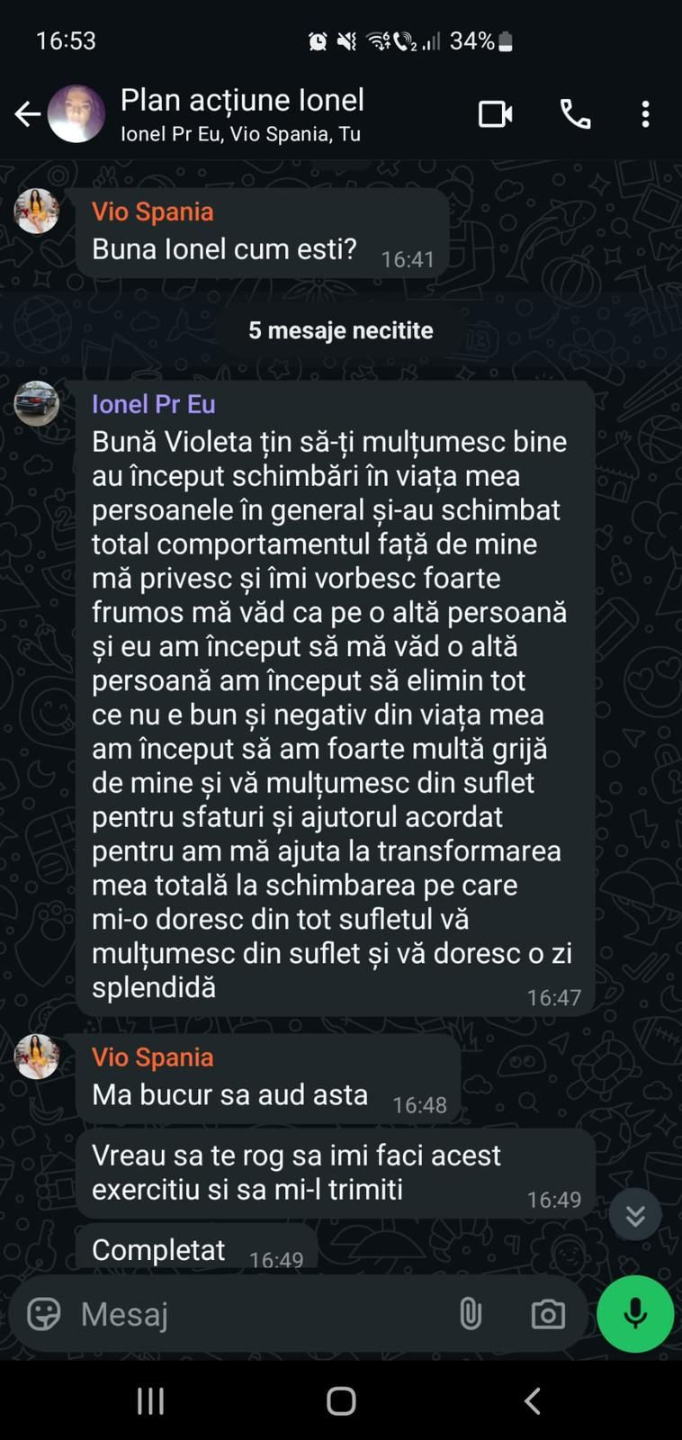The image size is (682, 1440).
Task: Go to the home screen
Action: pos(341,1402)
